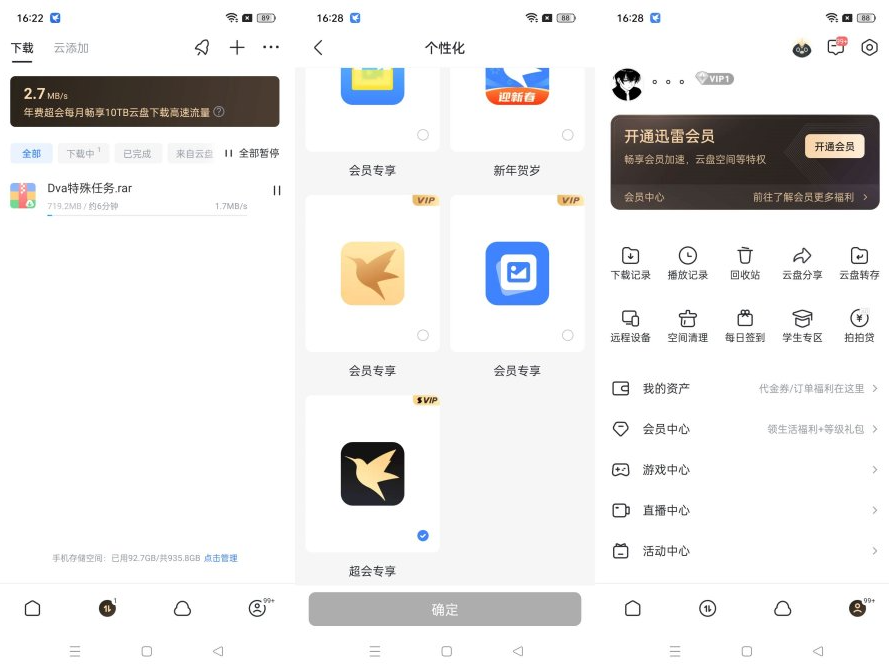
Task: Open the hexagon settings icon
Action: [x=869, y=47]
